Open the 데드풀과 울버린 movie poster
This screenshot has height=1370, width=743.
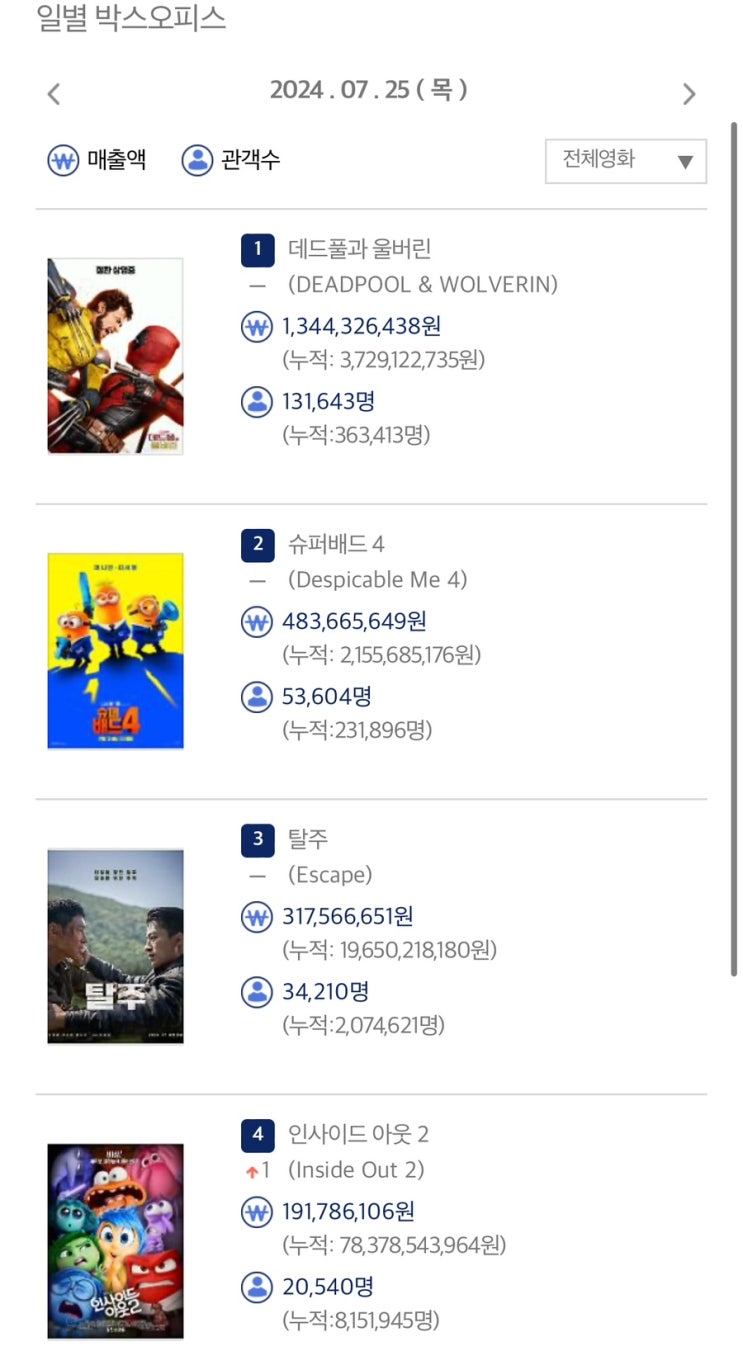point(116,356)
